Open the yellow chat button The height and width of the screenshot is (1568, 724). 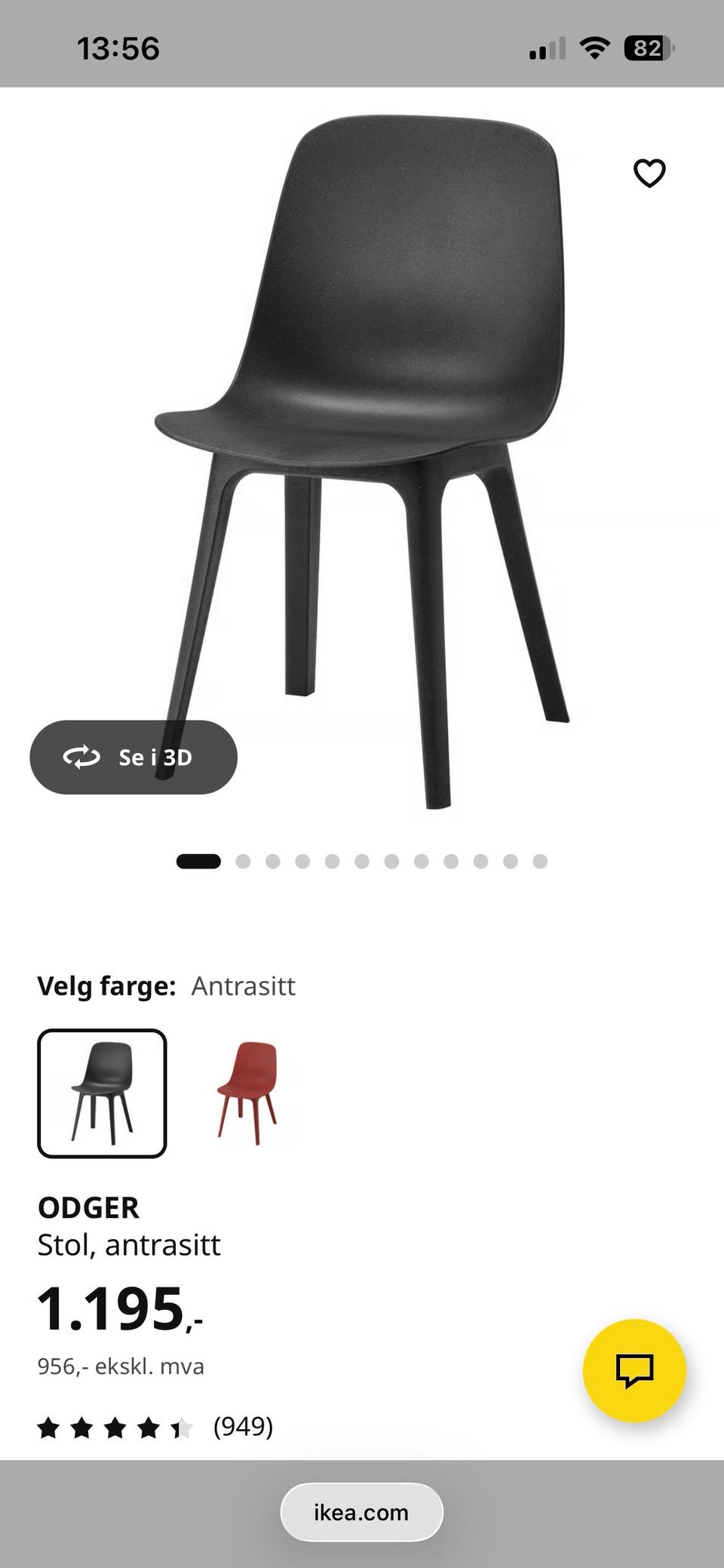(x=634, y=1370)
